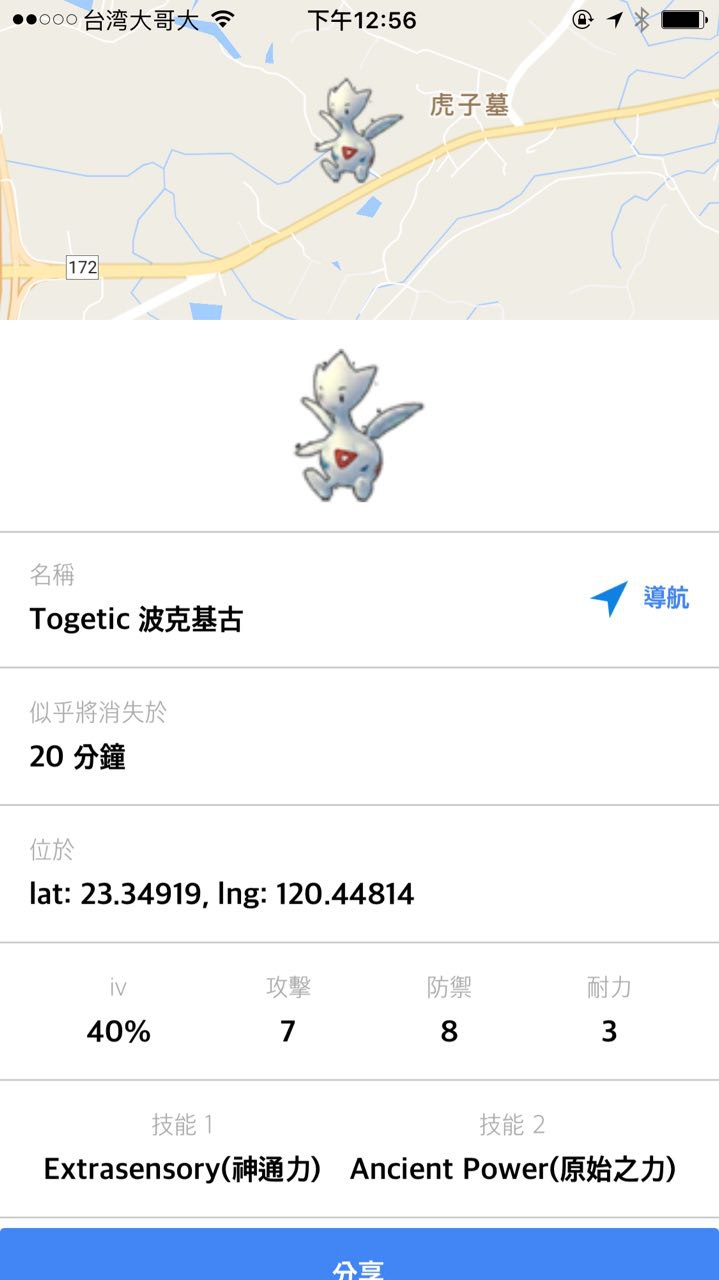Select the Togetic marker on the map
The width and height of the screenshot is (719, 1280).
coord(354,133)
